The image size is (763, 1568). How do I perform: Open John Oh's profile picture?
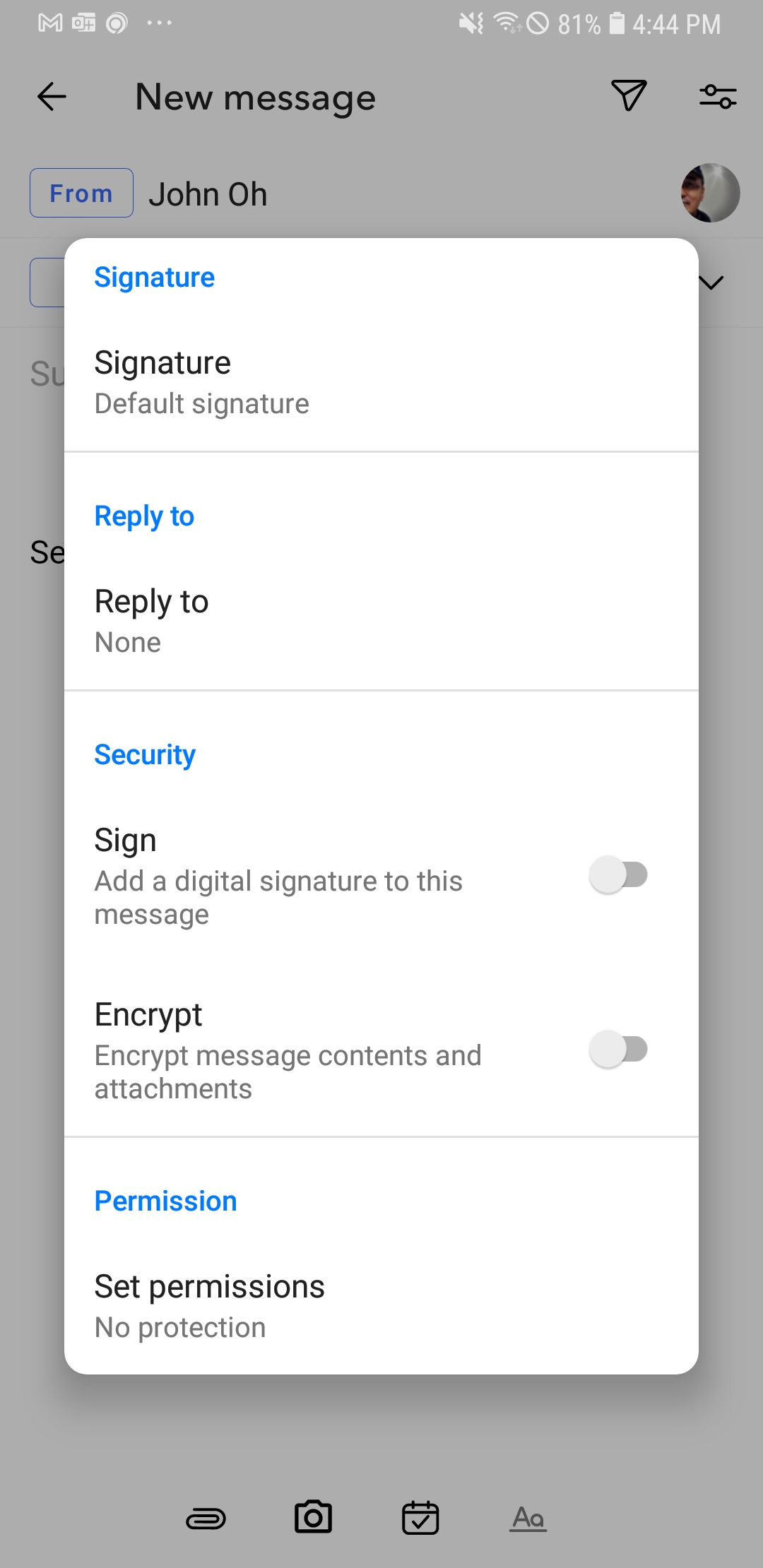(710, 193)
